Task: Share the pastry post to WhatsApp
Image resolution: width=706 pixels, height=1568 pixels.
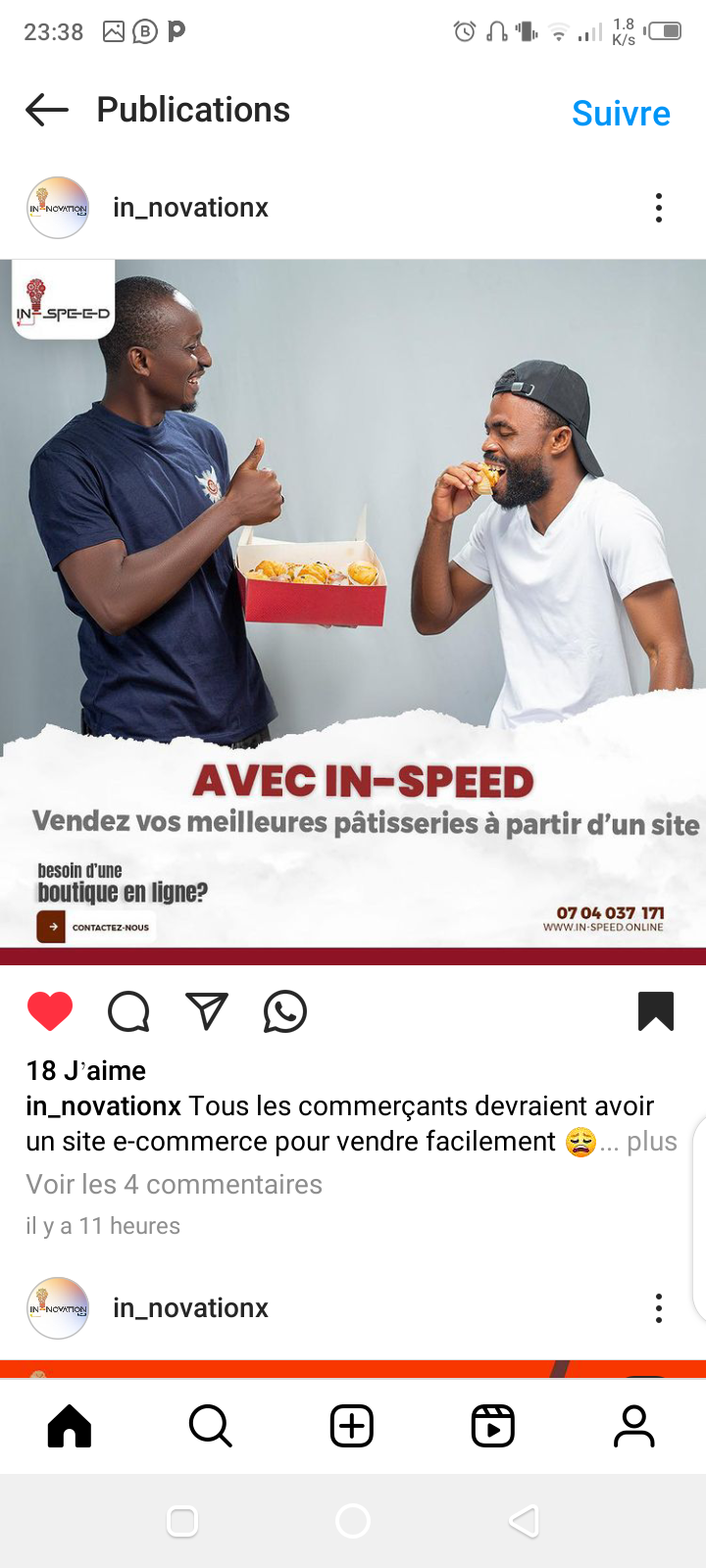Action: [x=285, y=1011]
